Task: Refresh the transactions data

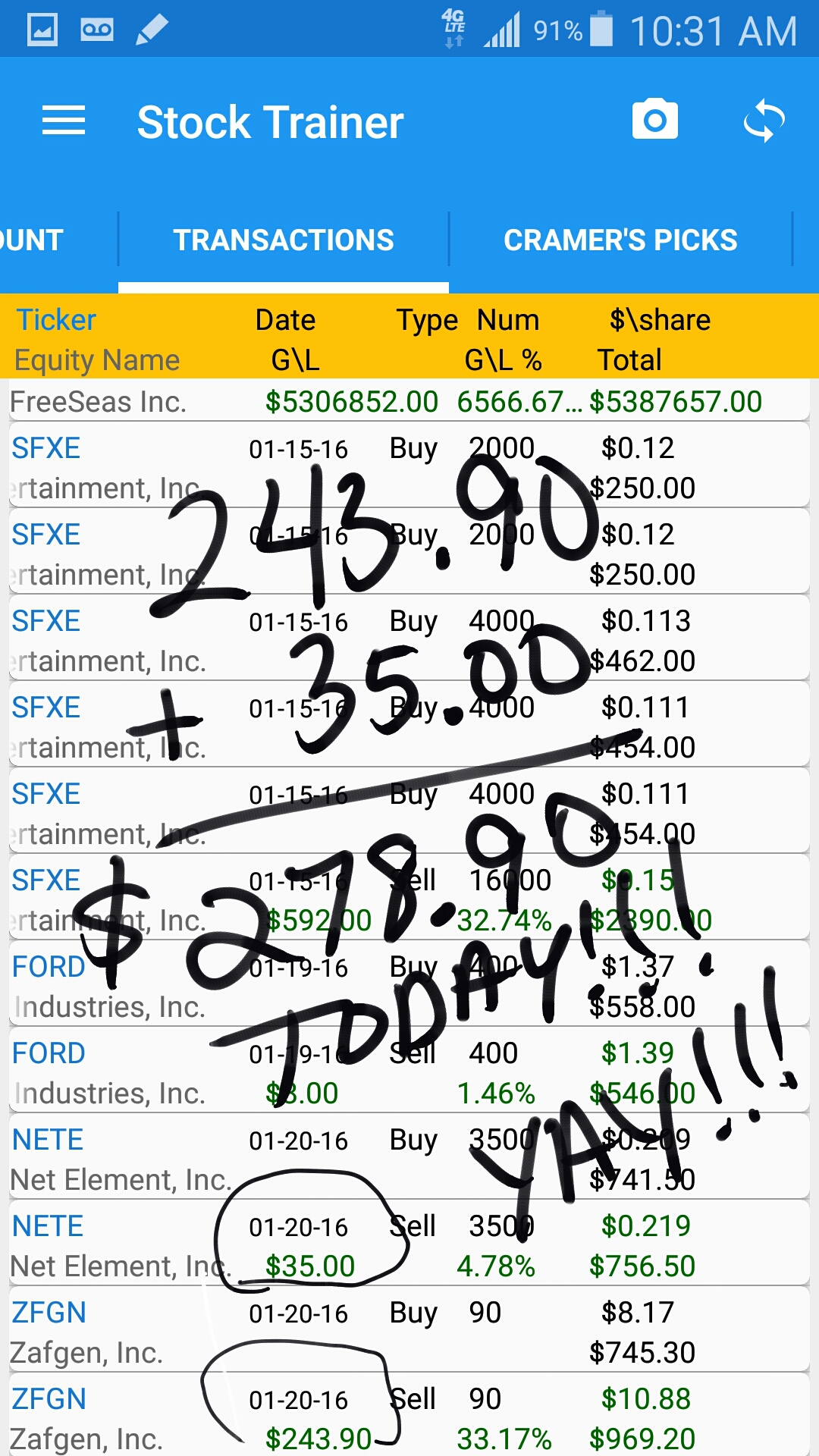Action: click(764, 121)
